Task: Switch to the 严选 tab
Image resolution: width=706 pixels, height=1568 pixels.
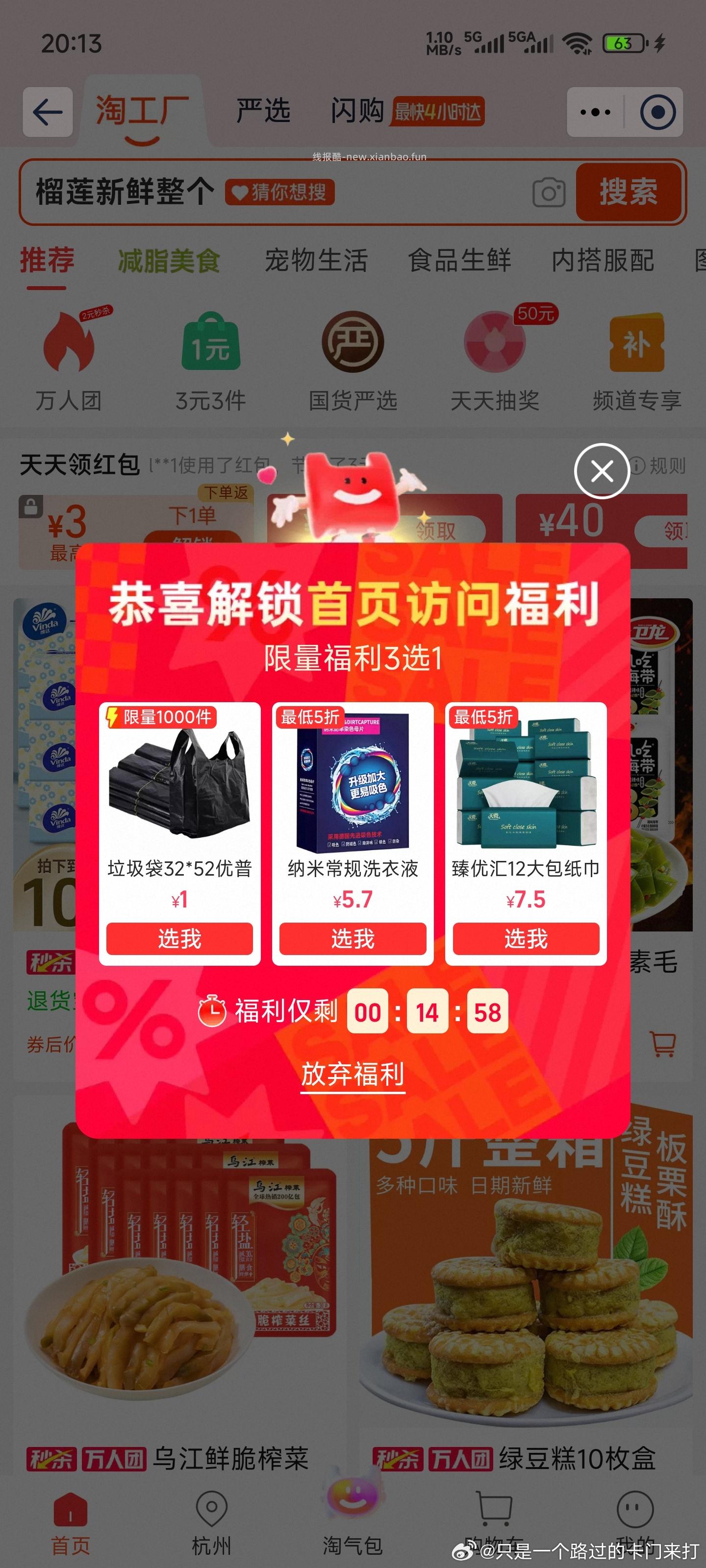Action: pyautogui.click(x=263, y=111)
